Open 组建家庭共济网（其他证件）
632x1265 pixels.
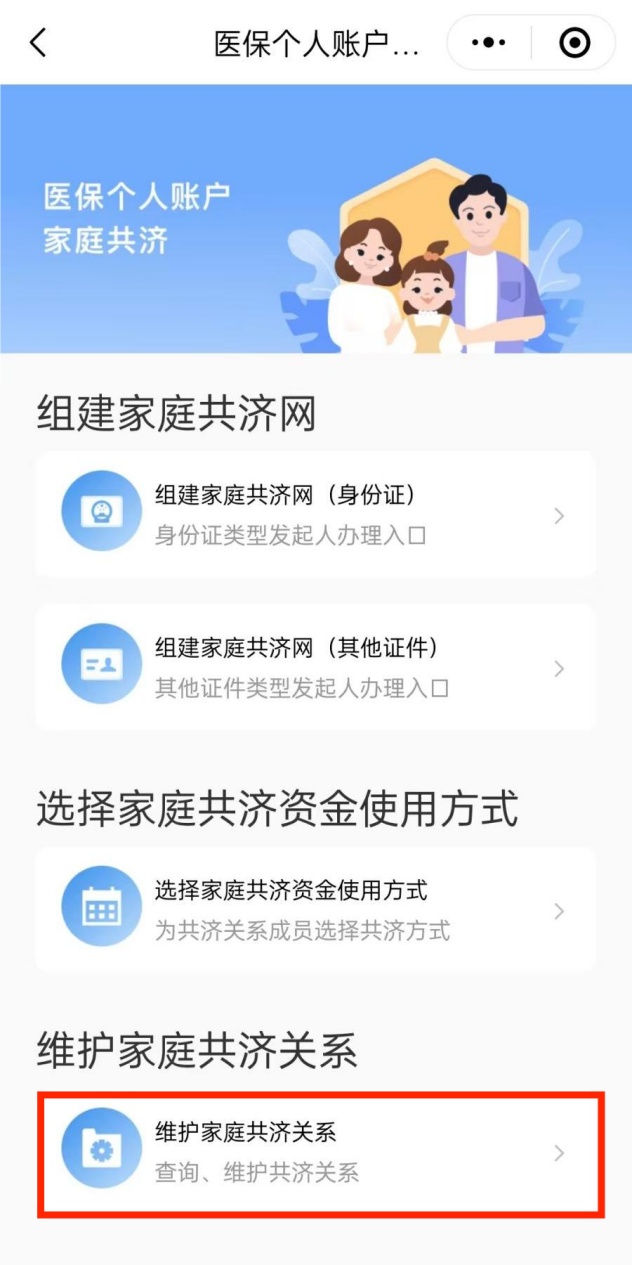coord(316,667)
